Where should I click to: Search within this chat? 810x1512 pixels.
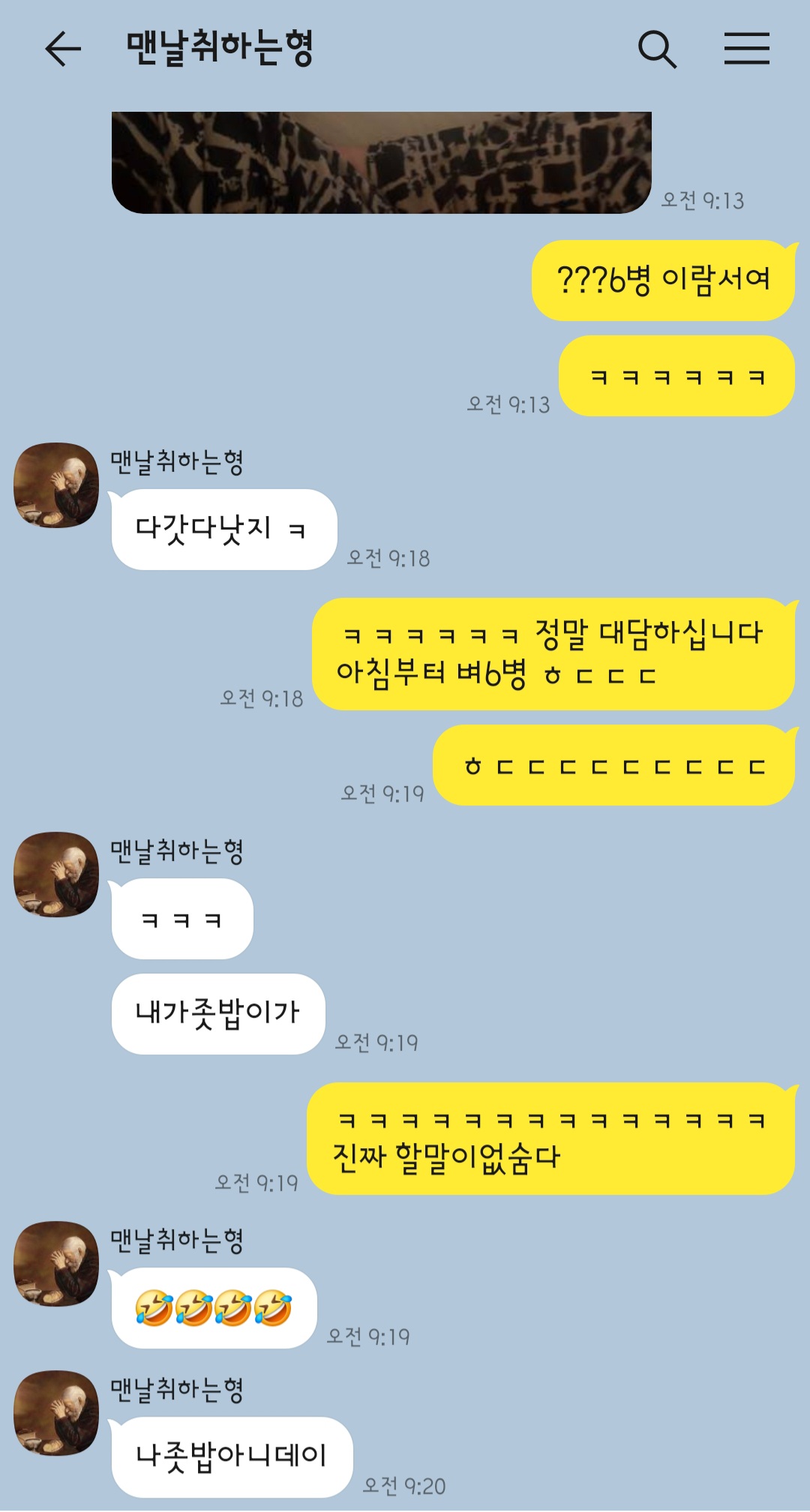(x=657, y=49)
